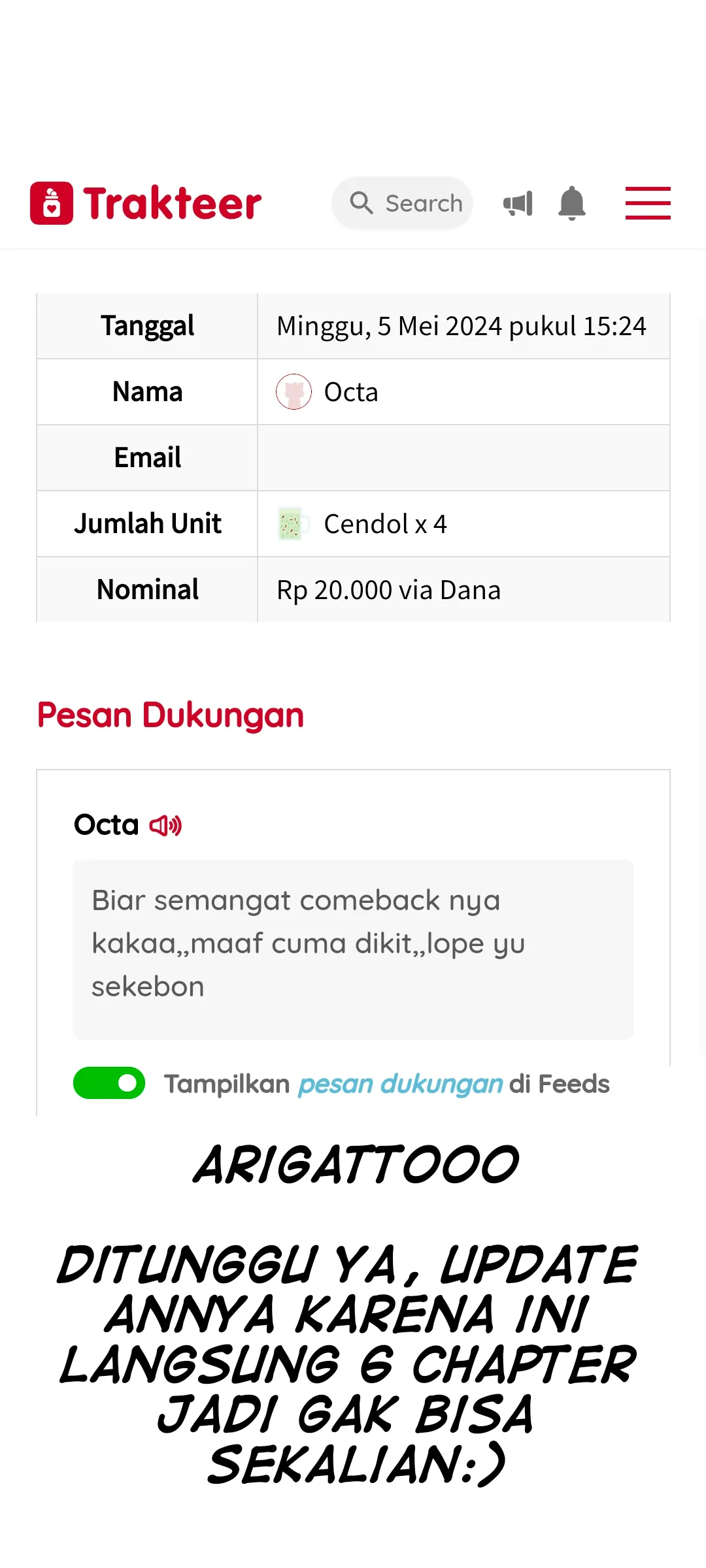Disable showing support message in Feeds

click(x=109, y=1083)
